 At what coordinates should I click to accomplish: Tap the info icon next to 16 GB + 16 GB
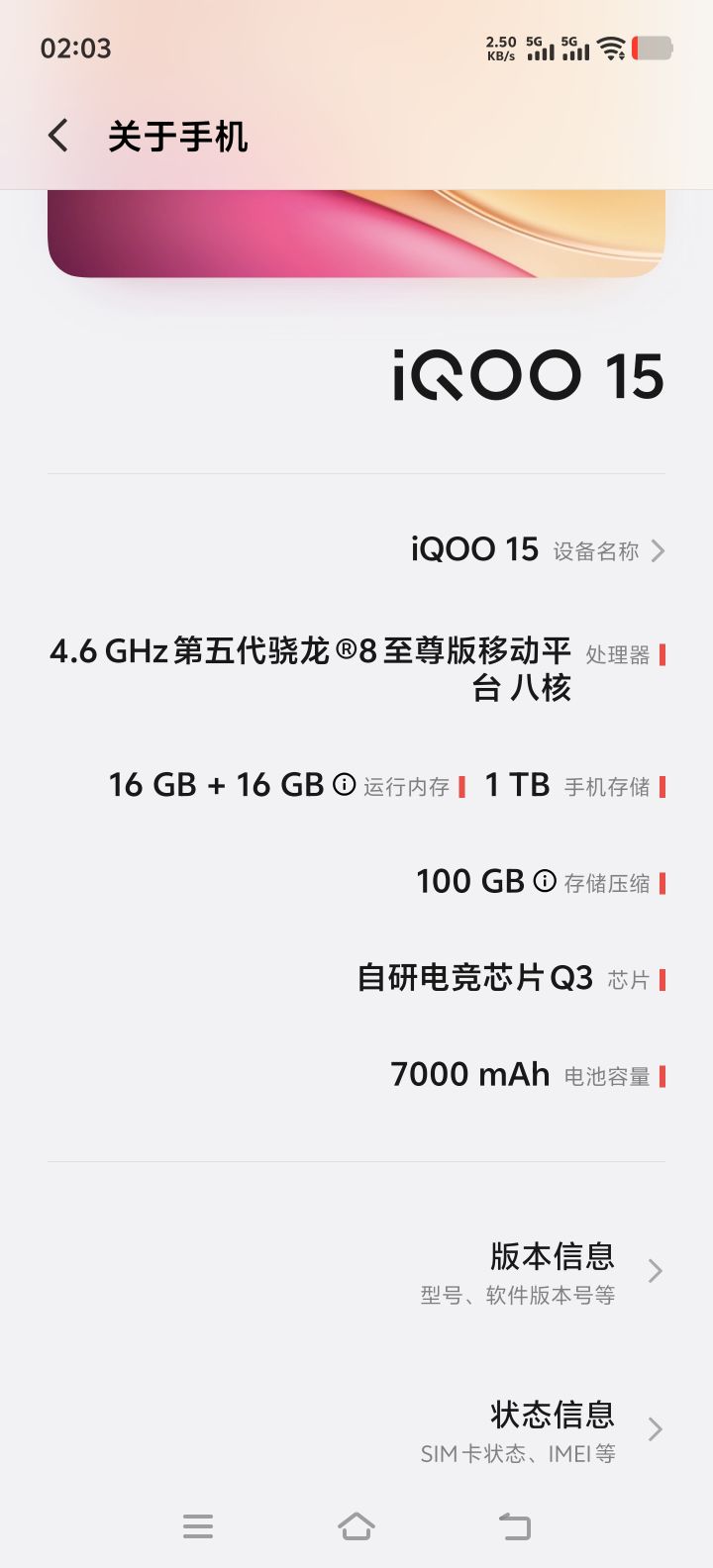[344, 785]
